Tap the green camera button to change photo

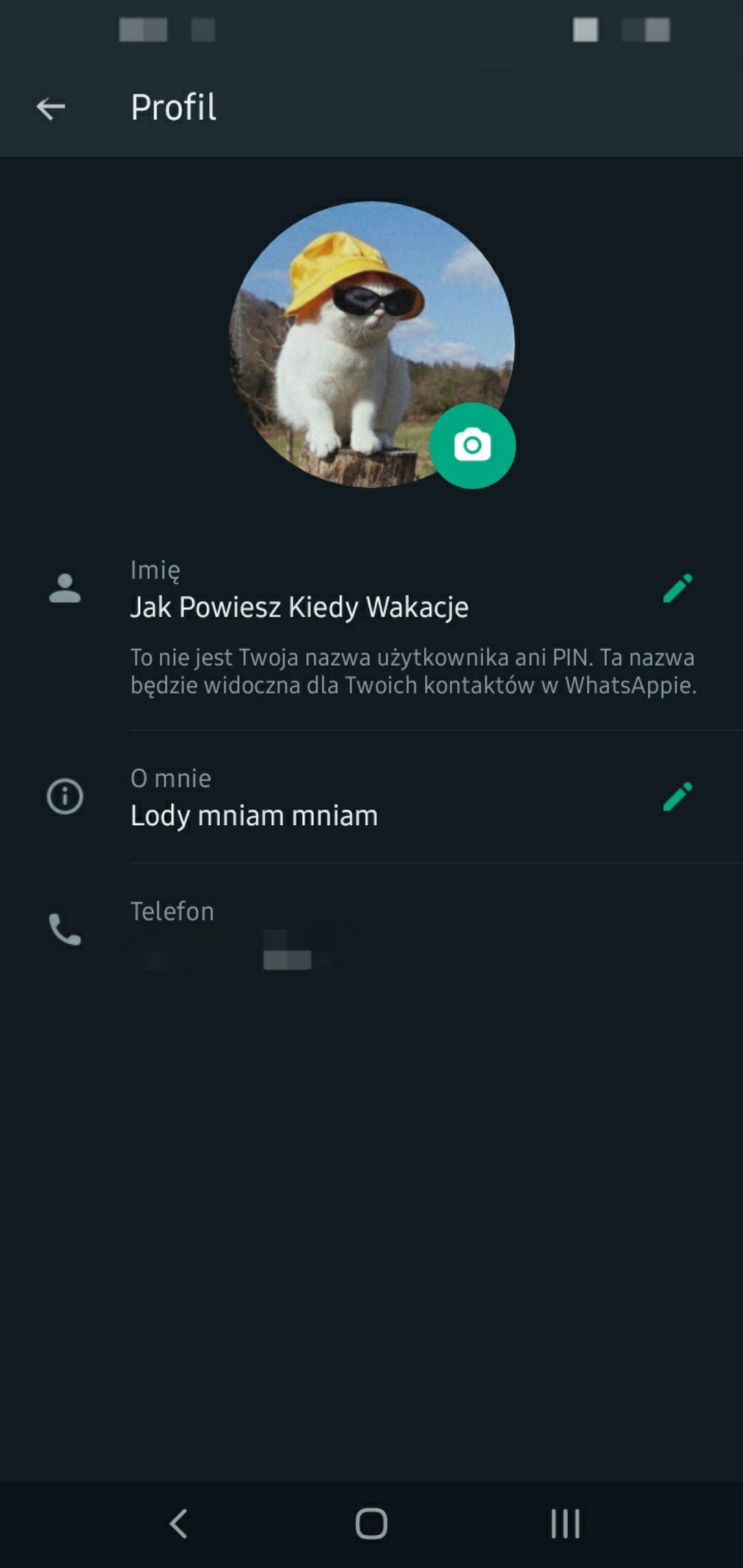coord(472,446)
